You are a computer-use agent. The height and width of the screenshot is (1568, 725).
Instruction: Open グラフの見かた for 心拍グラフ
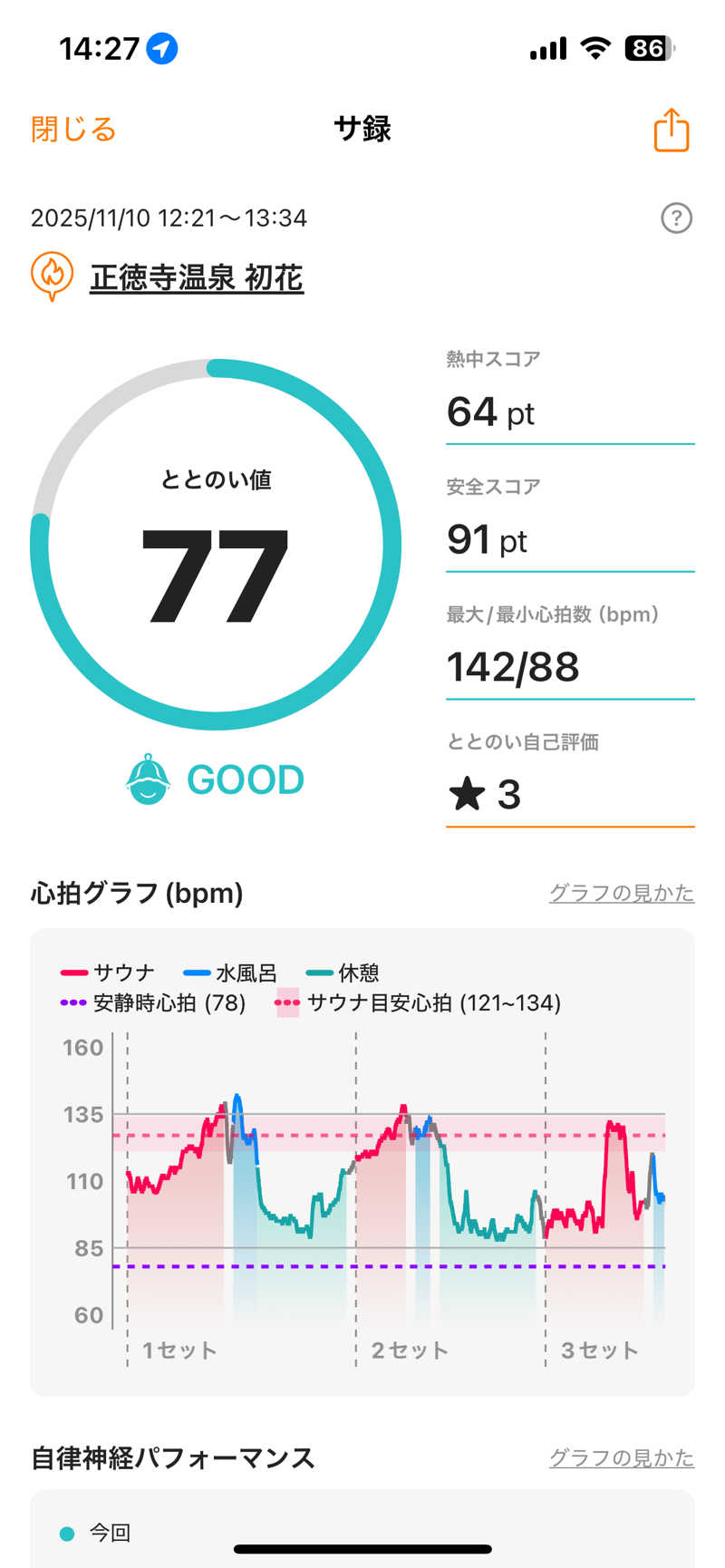(x=621, y=893)
